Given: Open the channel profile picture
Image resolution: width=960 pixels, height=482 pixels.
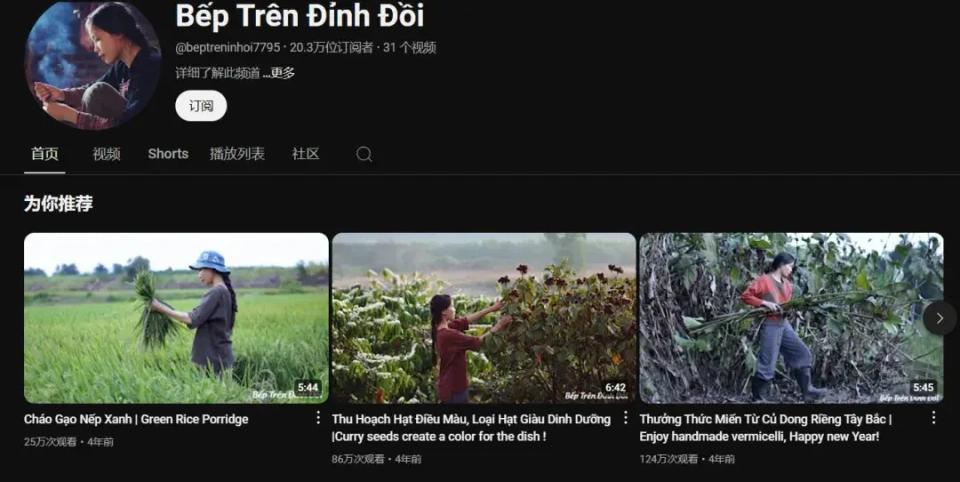Looking at the screenshot, I should 93,65.
